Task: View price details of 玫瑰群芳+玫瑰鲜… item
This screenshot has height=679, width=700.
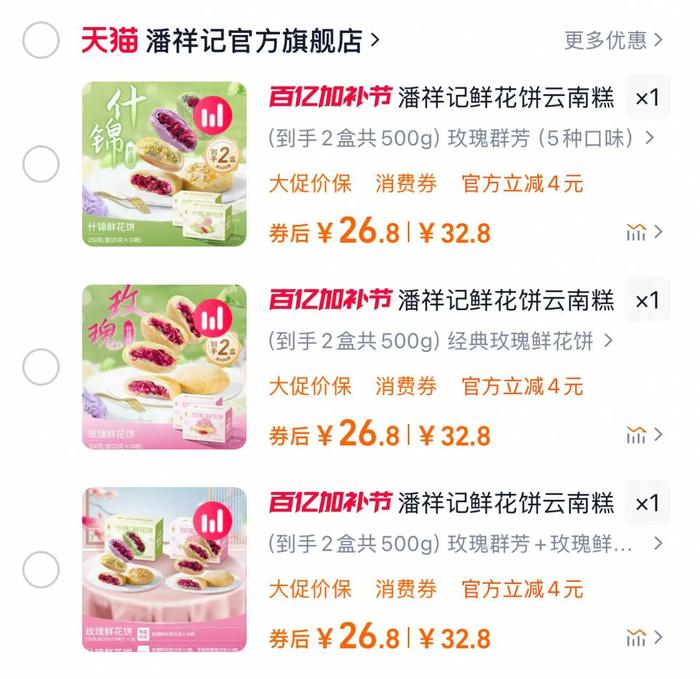Action: pyautogui.click(x=643, y=637)
